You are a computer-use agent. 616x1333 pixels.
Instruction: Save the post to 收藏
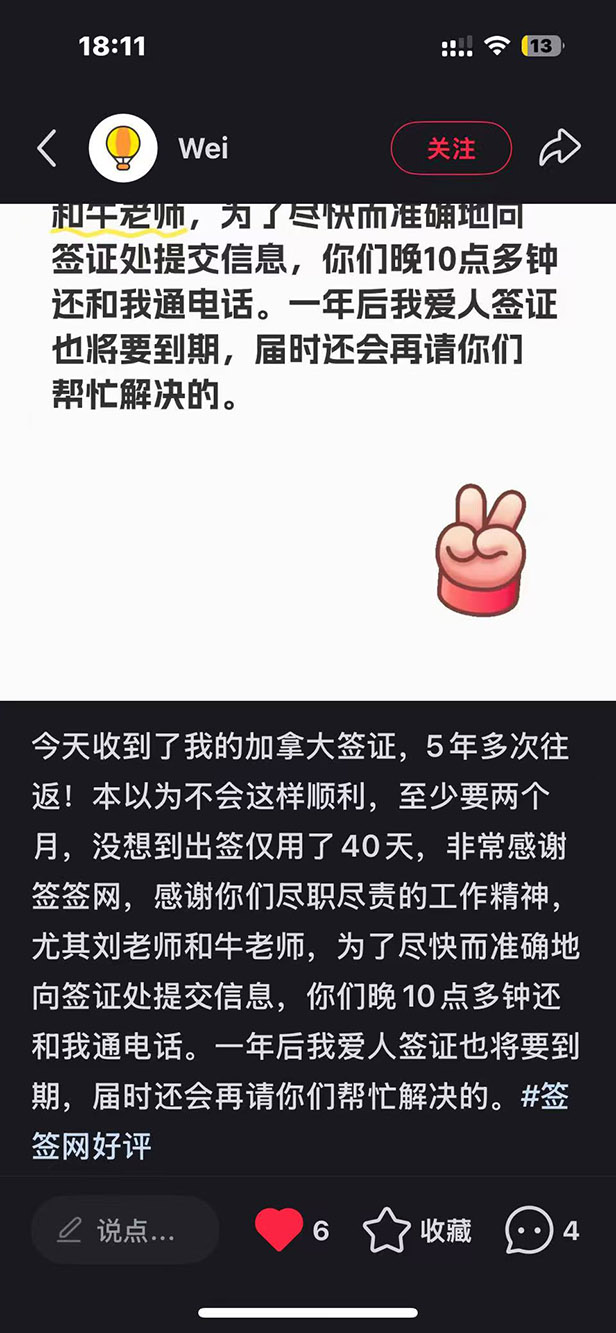tap(417, 1230)
